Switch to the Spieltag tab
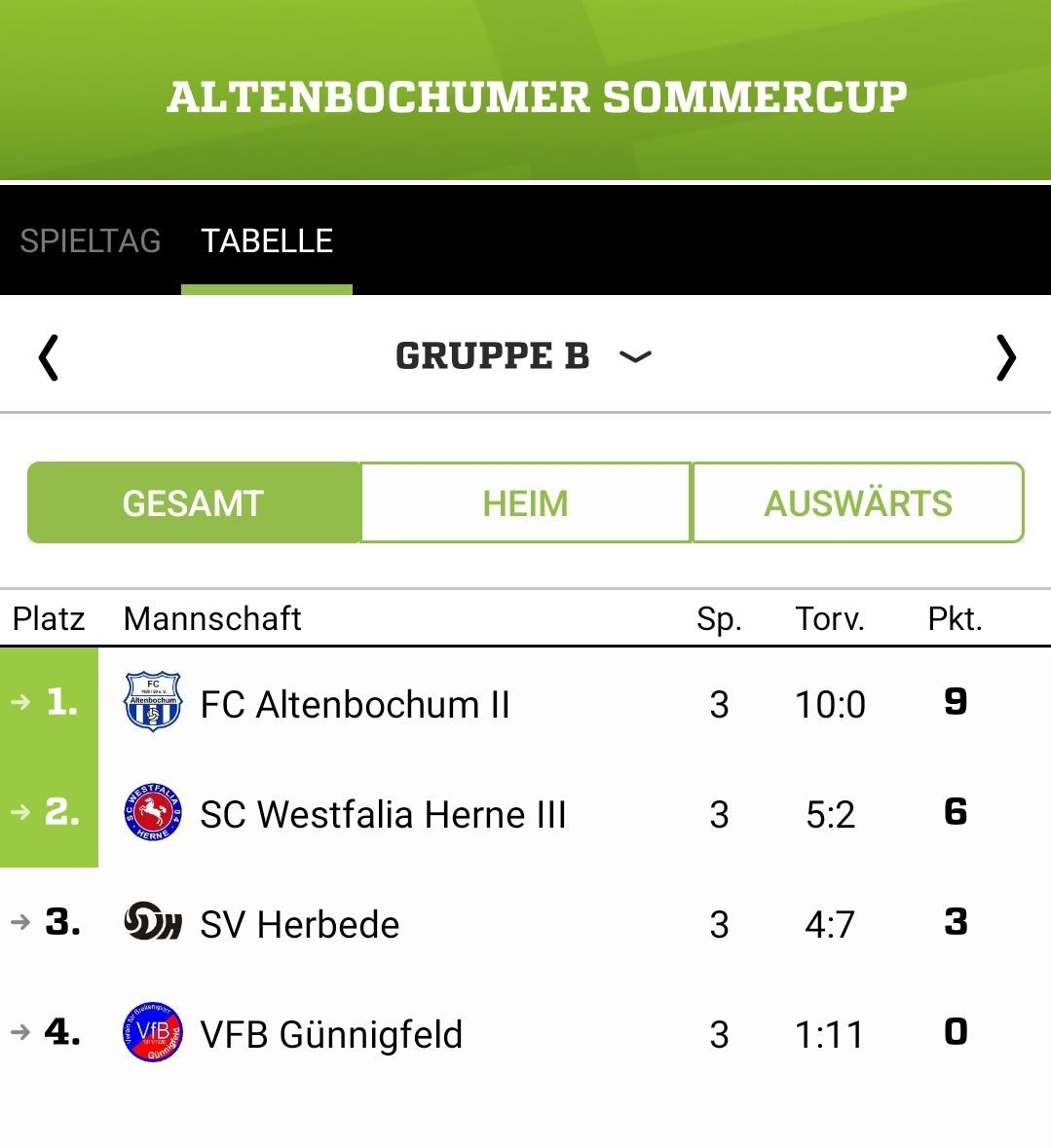Screen dimensions: 1051x1148 [x=91, y=241]
